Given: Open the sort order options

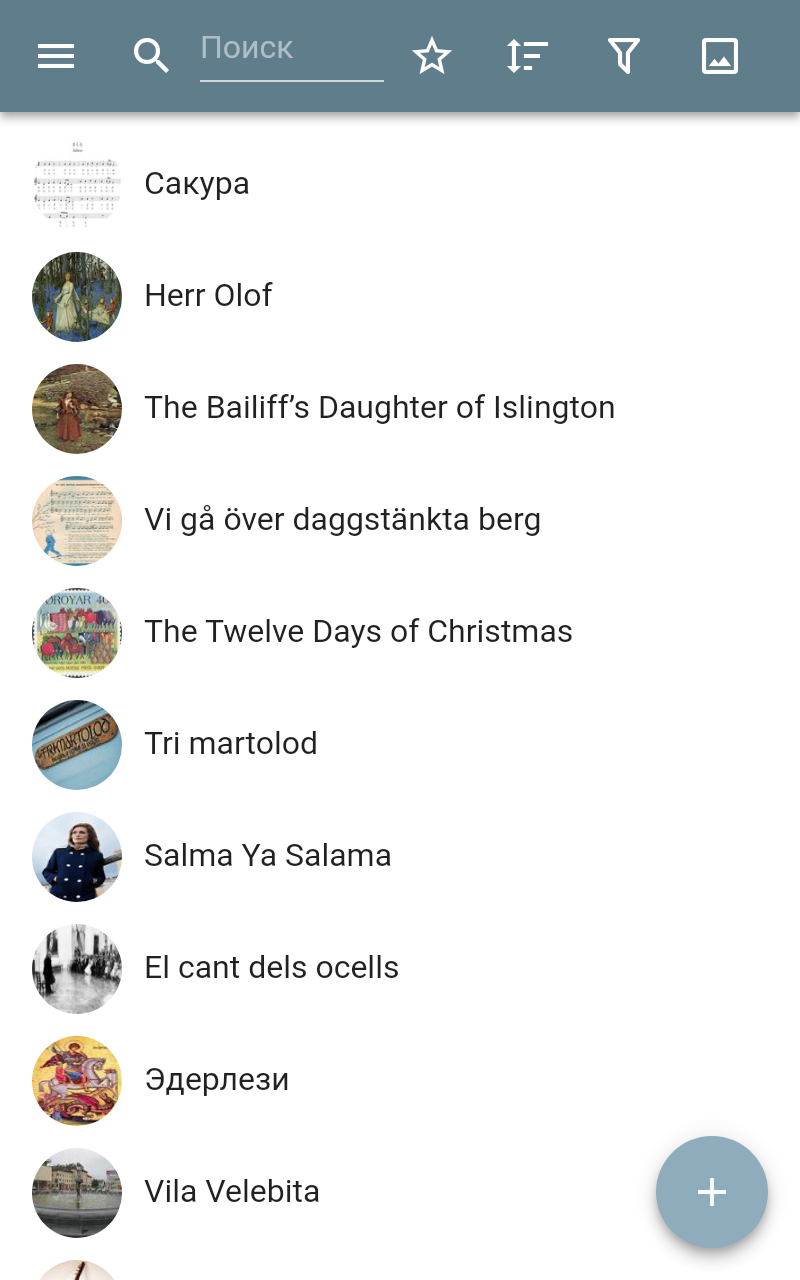Looking at the screenshot, I should (x=527, y=56).
